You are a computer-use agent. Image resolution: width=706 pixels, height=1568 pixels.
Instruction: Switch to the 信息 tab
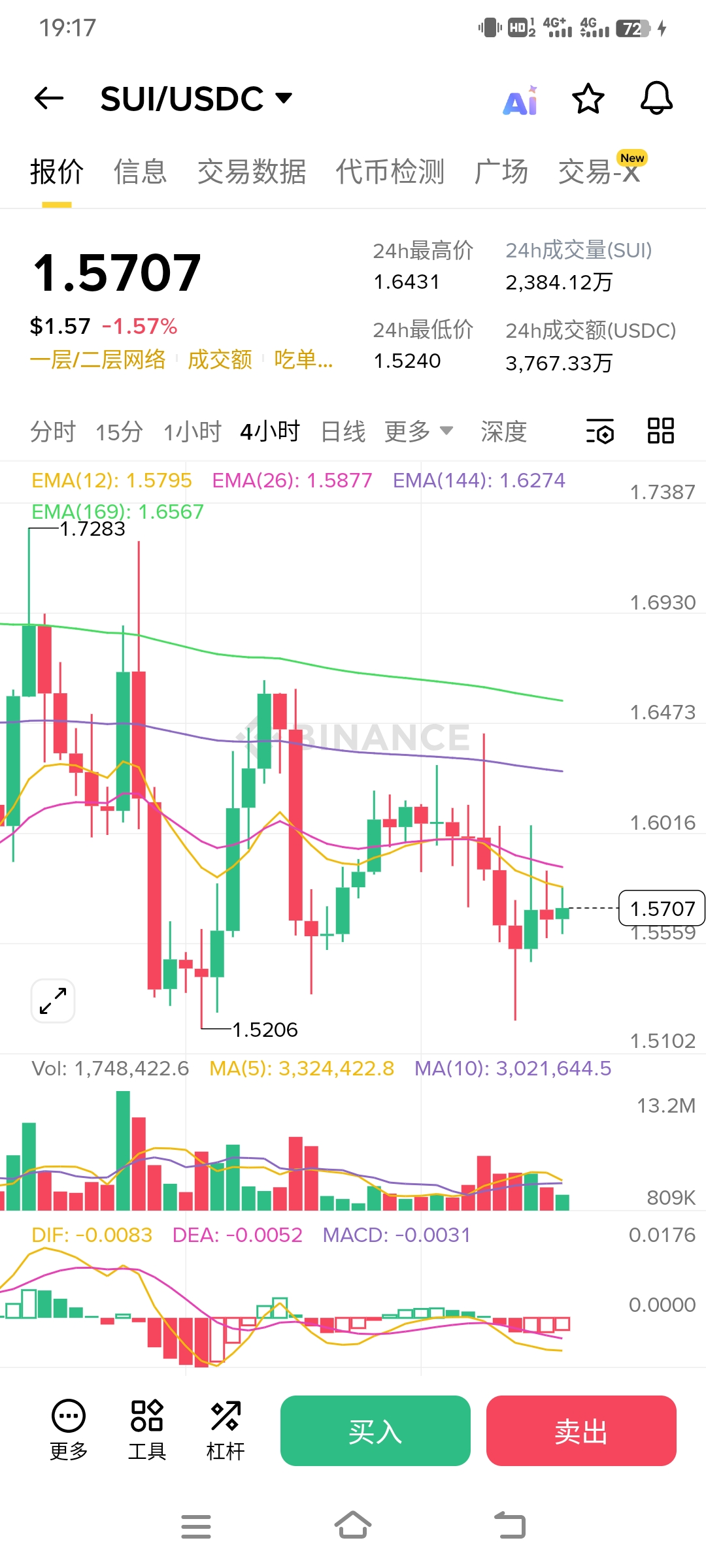pyautogui.click(x=140, y=172)
